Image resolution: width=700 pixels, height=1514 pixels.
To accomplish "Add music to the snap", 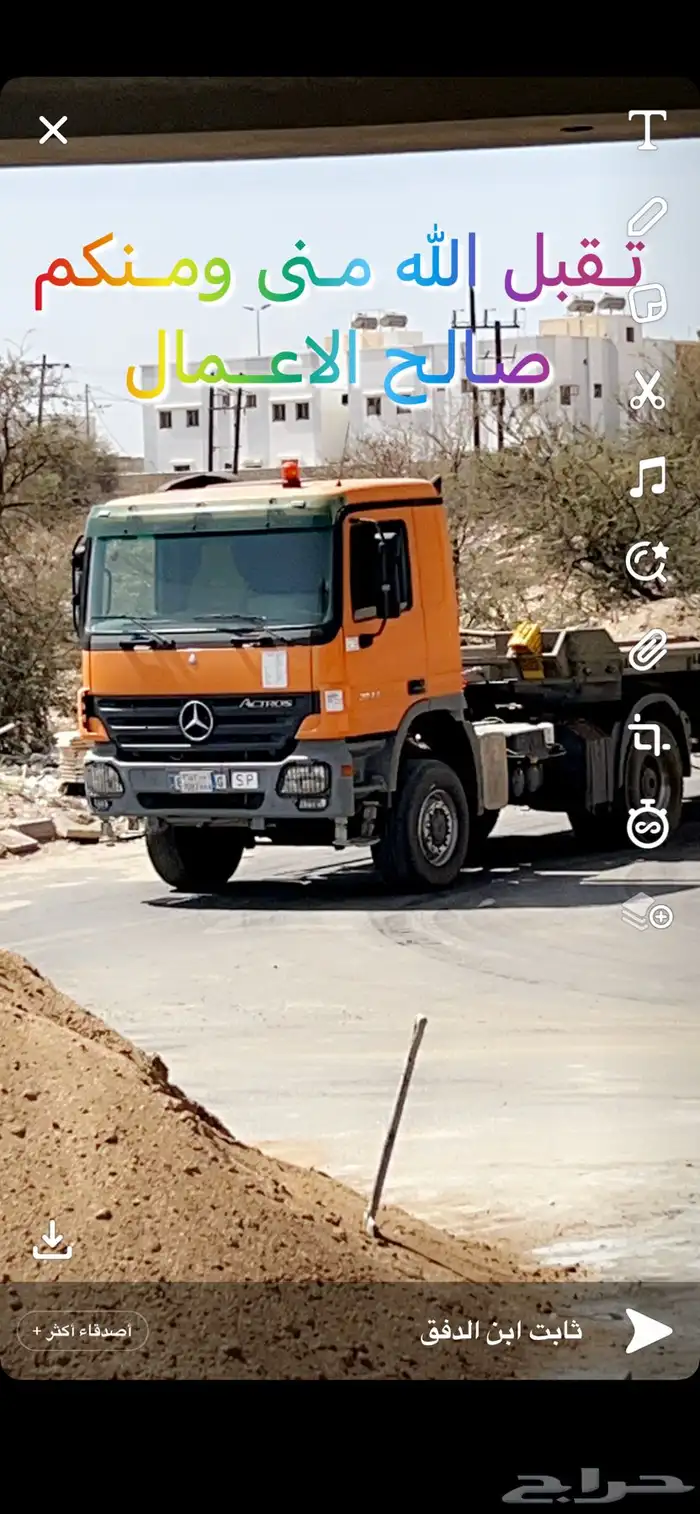I will pos(647,476).
